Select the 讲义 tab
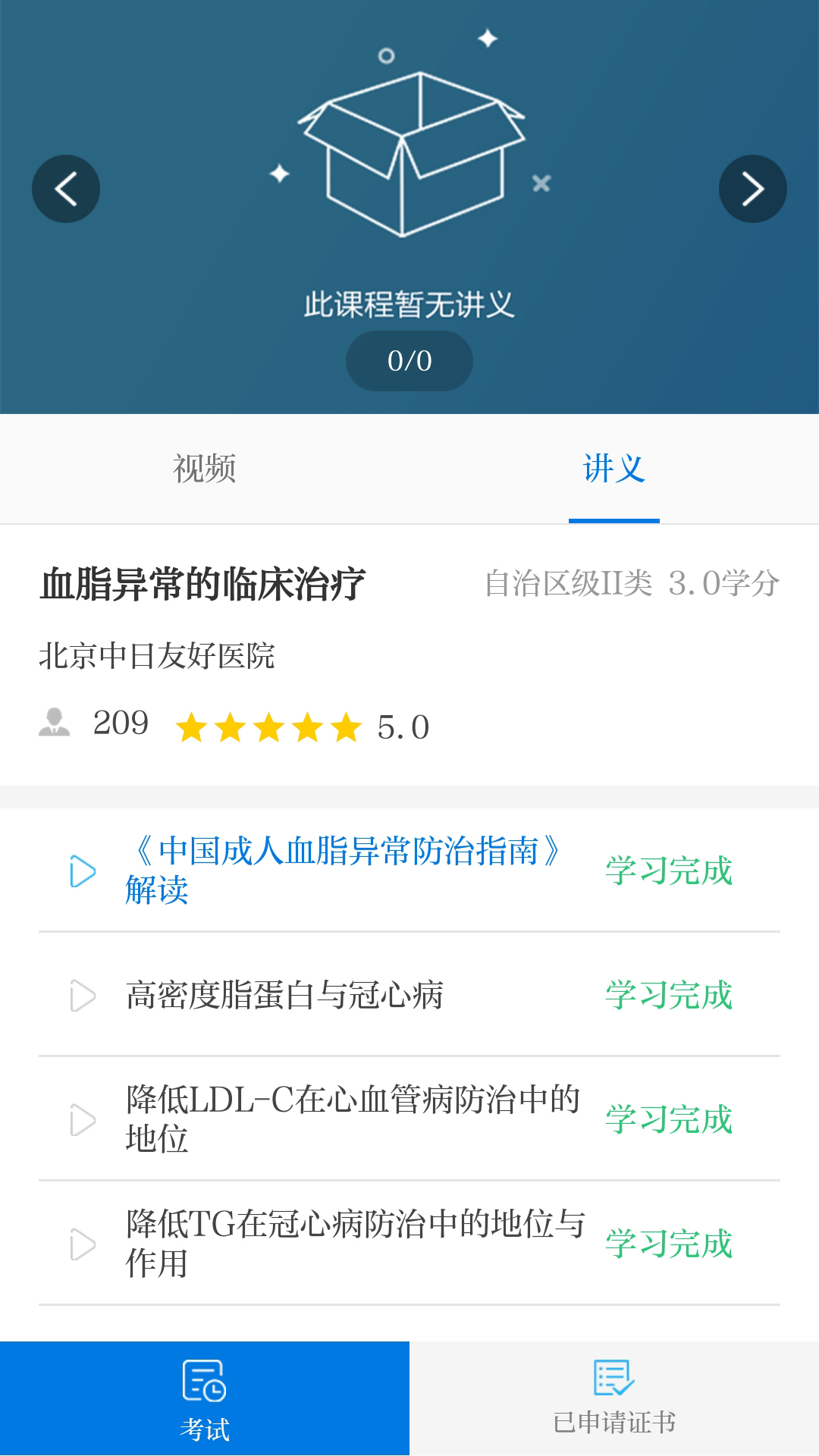819x1456 pixels. (x=613, y=469)
